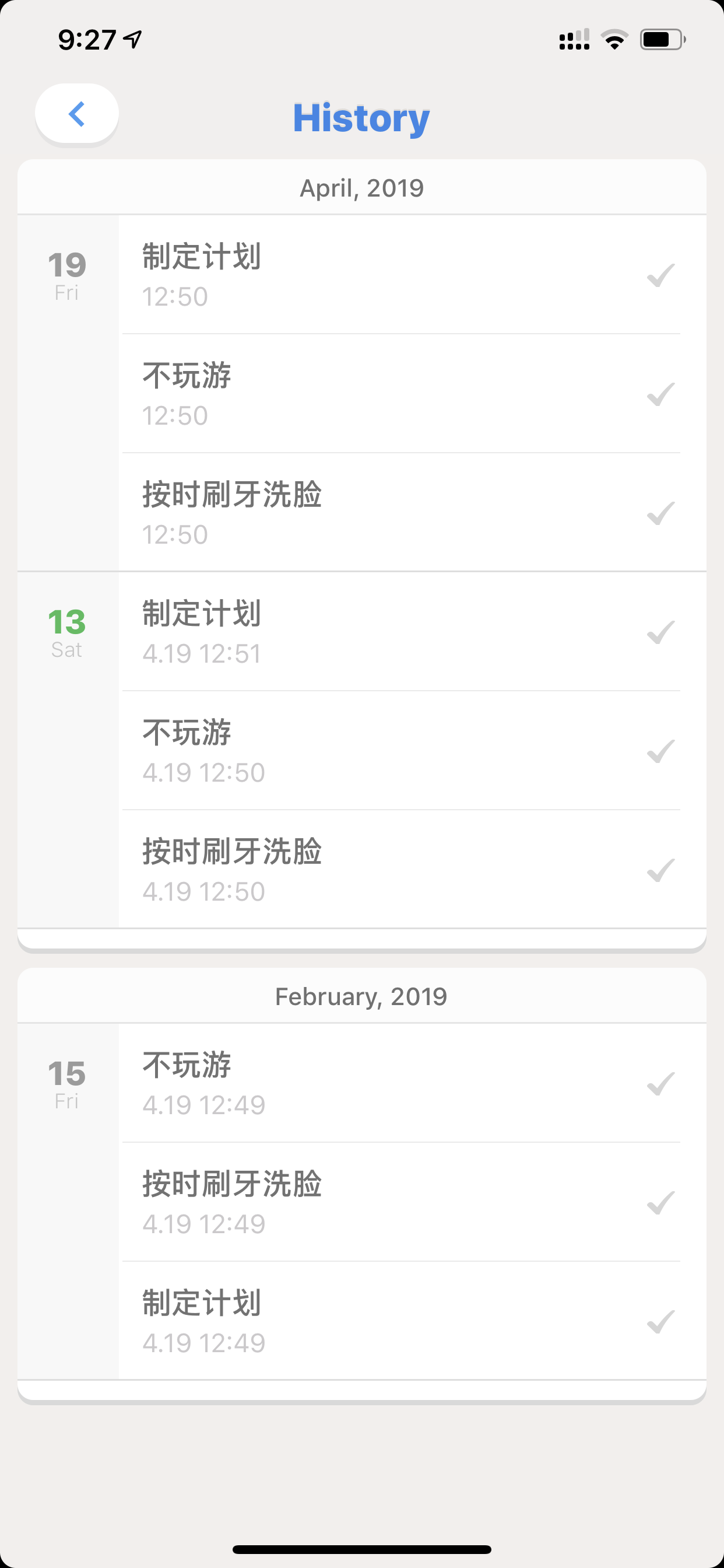Open 制定计划 entry stamped 4.19 12:49
The image size is (724, 1568).
pos(413,1321)
